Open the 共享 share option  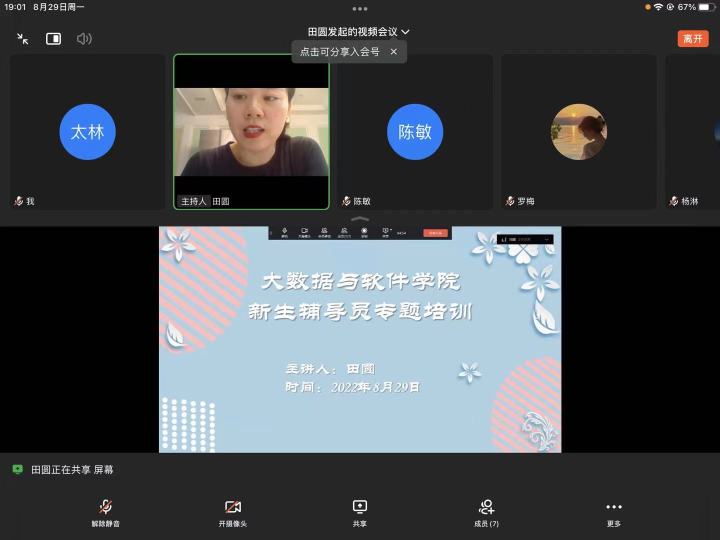pyautogui.click(x=360, y=512)
